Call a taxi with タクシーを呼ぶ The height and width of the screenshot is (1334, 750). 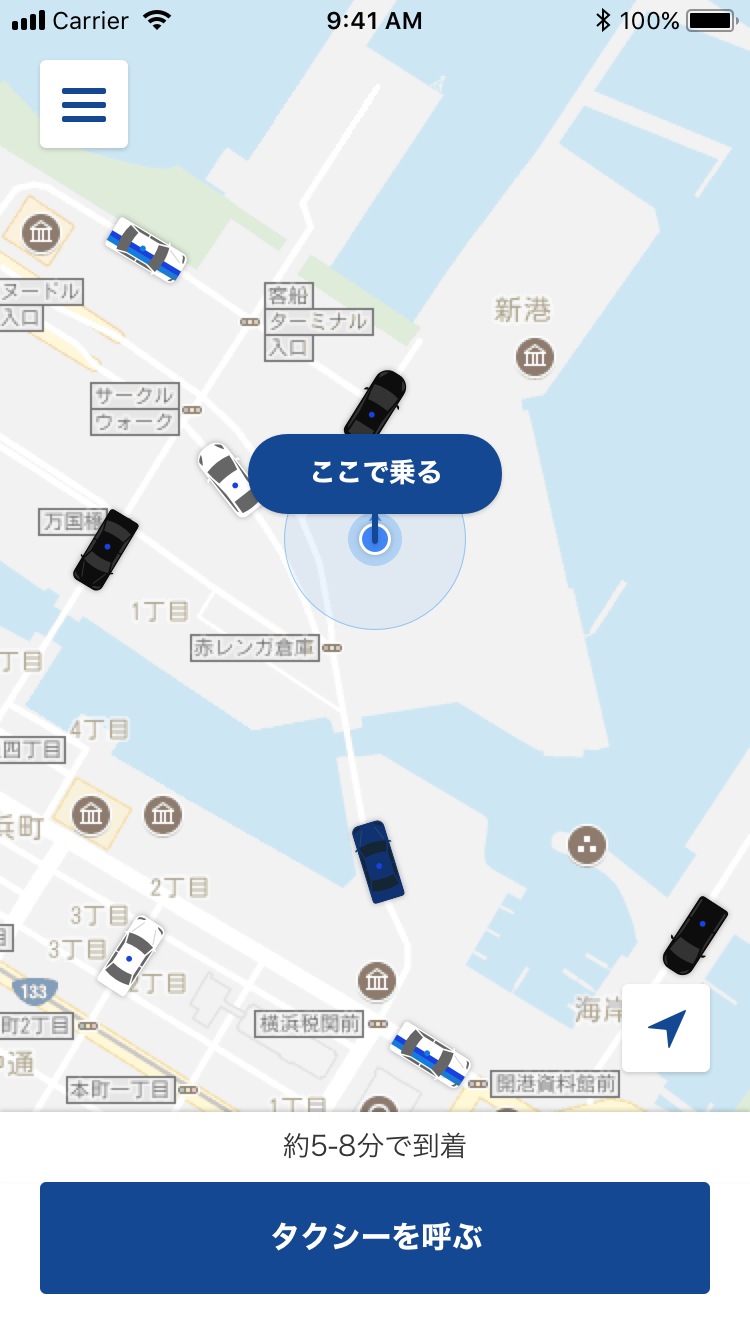pyautogui.click(x=375, y=1238)
